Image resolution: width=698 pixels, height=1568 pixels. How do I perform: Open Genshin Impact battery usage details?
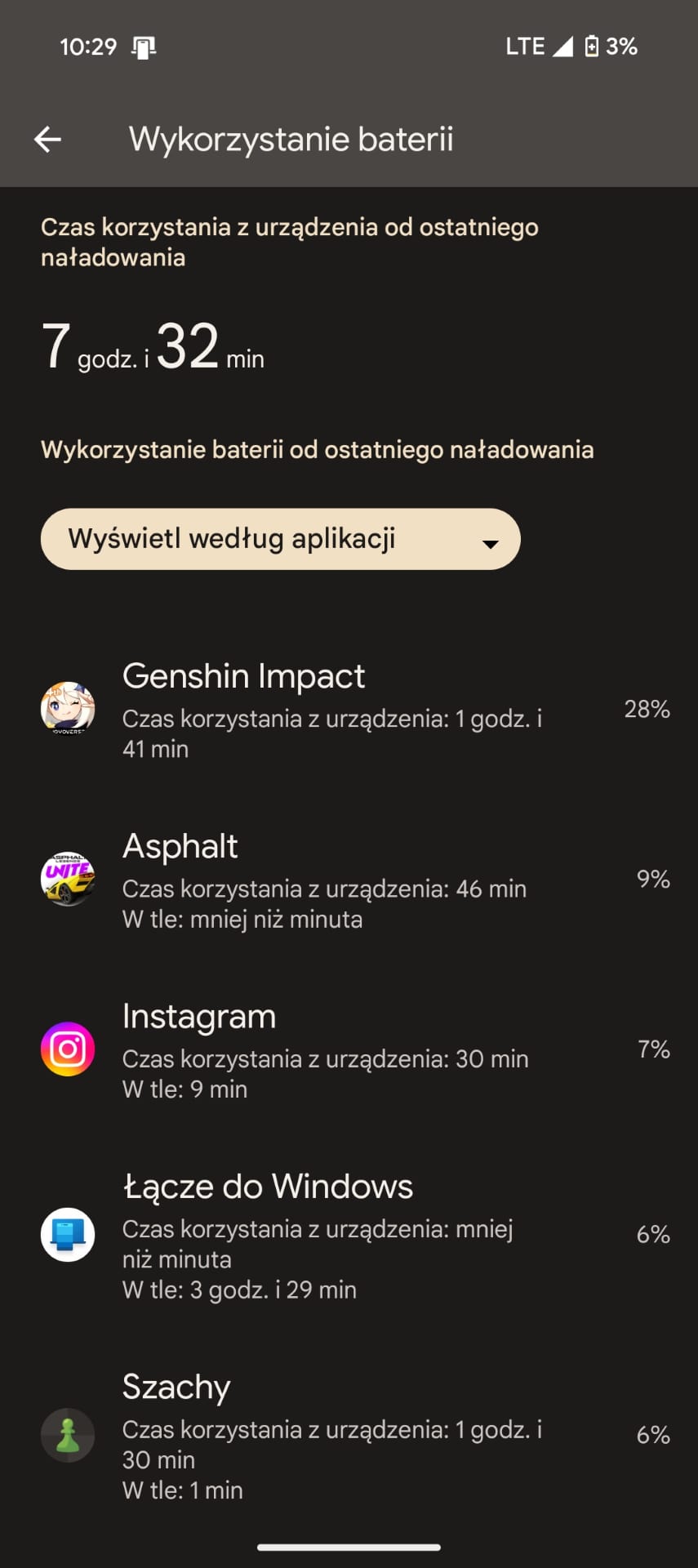click(x=349, y=709)
